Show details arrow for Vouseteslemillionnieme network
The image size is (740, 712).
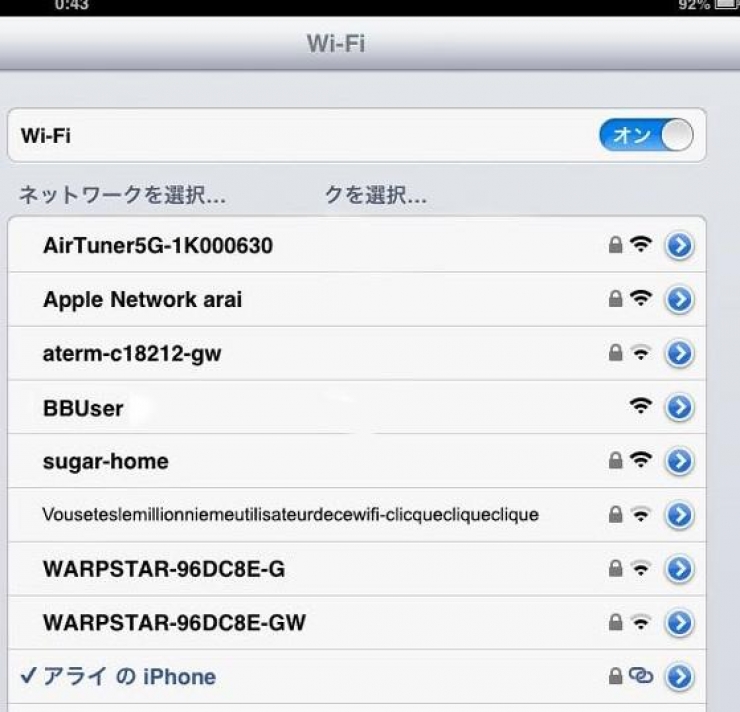coord(679,515)
